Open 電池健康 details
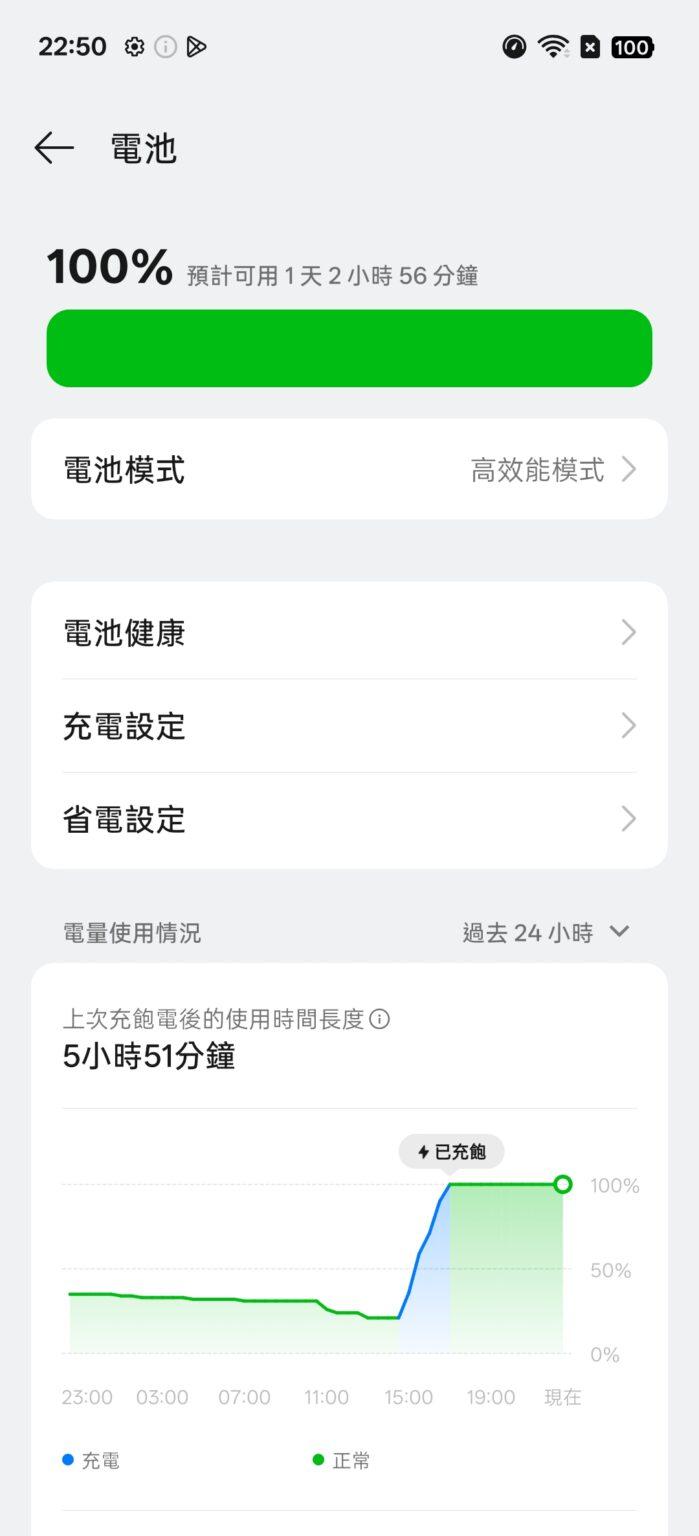The height and width of the screenshot is (1536, 699). point(349,632)
